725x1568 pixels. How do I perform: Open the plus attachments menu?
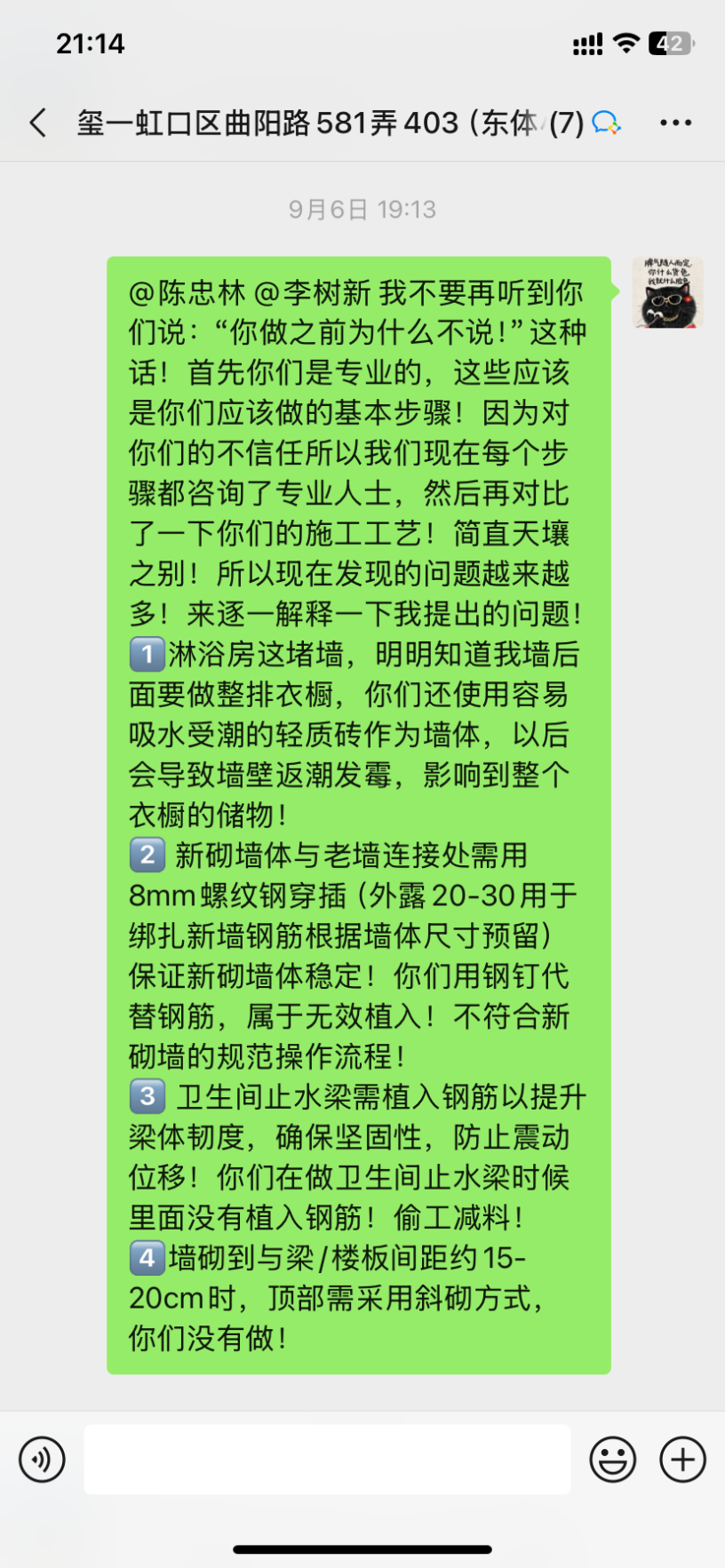coord(682,1459)
